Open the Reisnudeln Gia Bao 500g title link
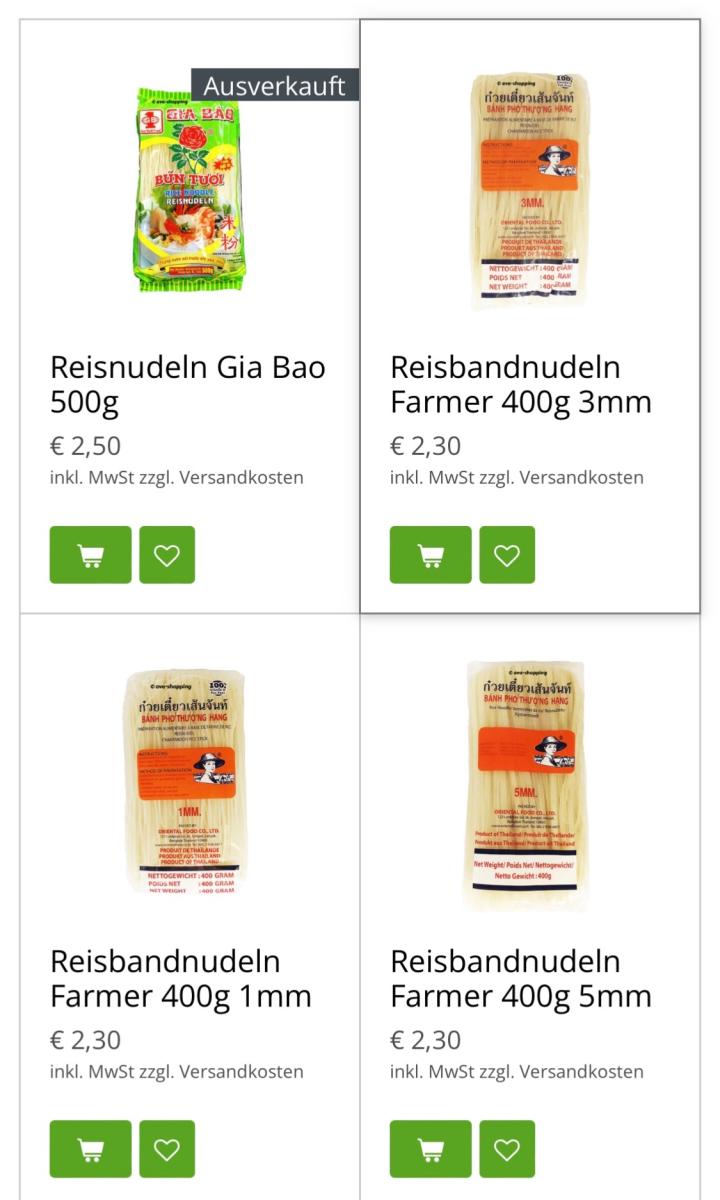Viewport: 720px width, 1200px height. pos(188,384)
